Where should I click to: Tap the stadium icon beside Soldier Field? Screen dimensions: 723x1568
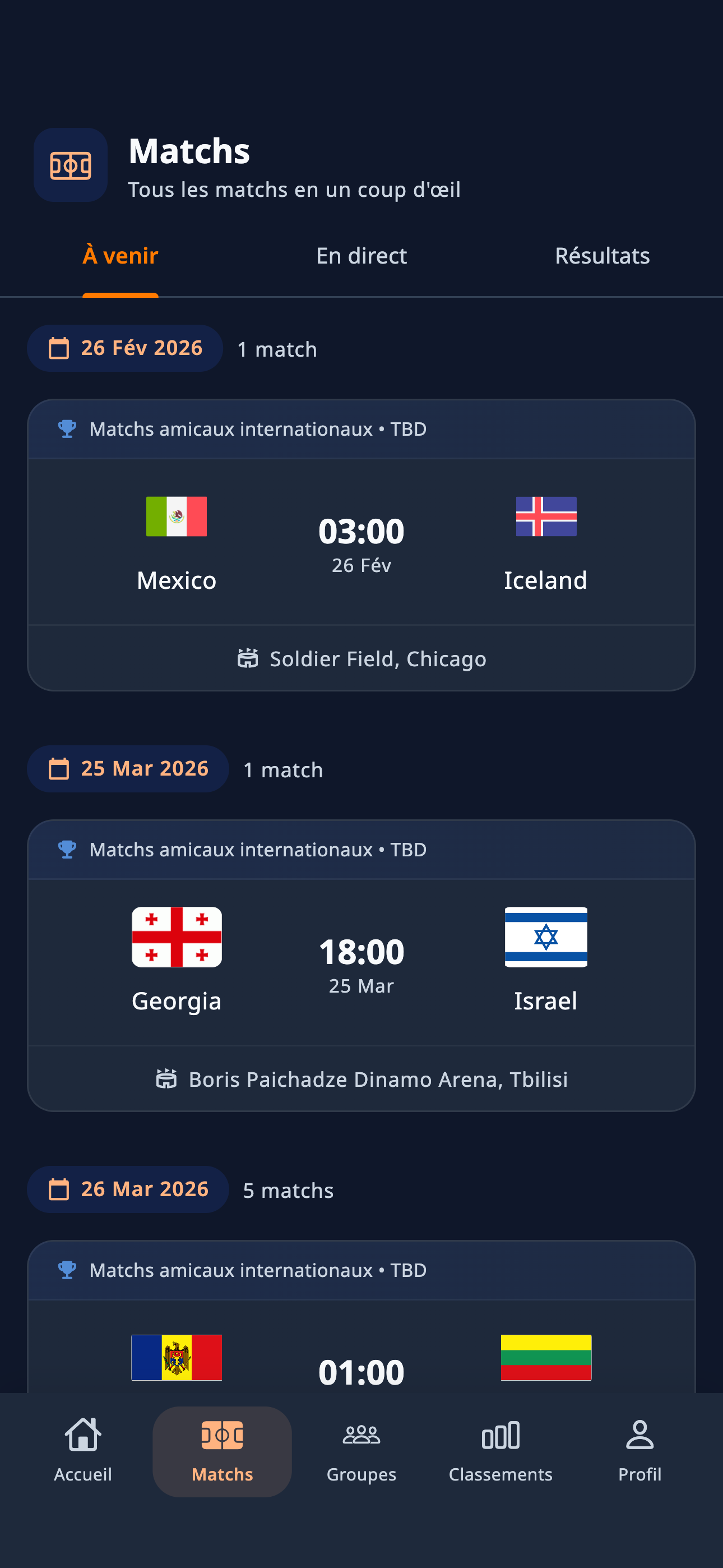point(248,658)
